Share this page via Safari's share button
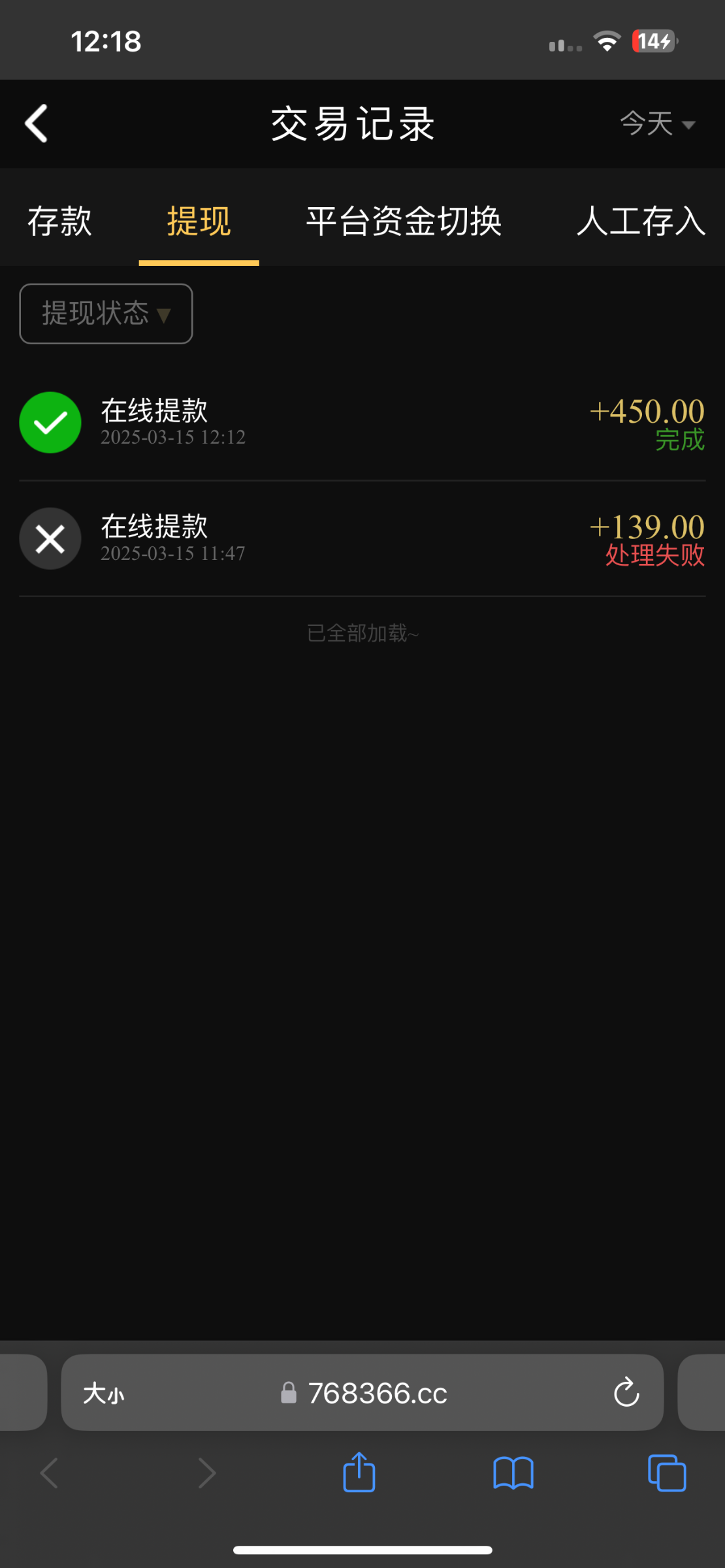Viewport: 725px width, 1568px height. [359, 1473]
